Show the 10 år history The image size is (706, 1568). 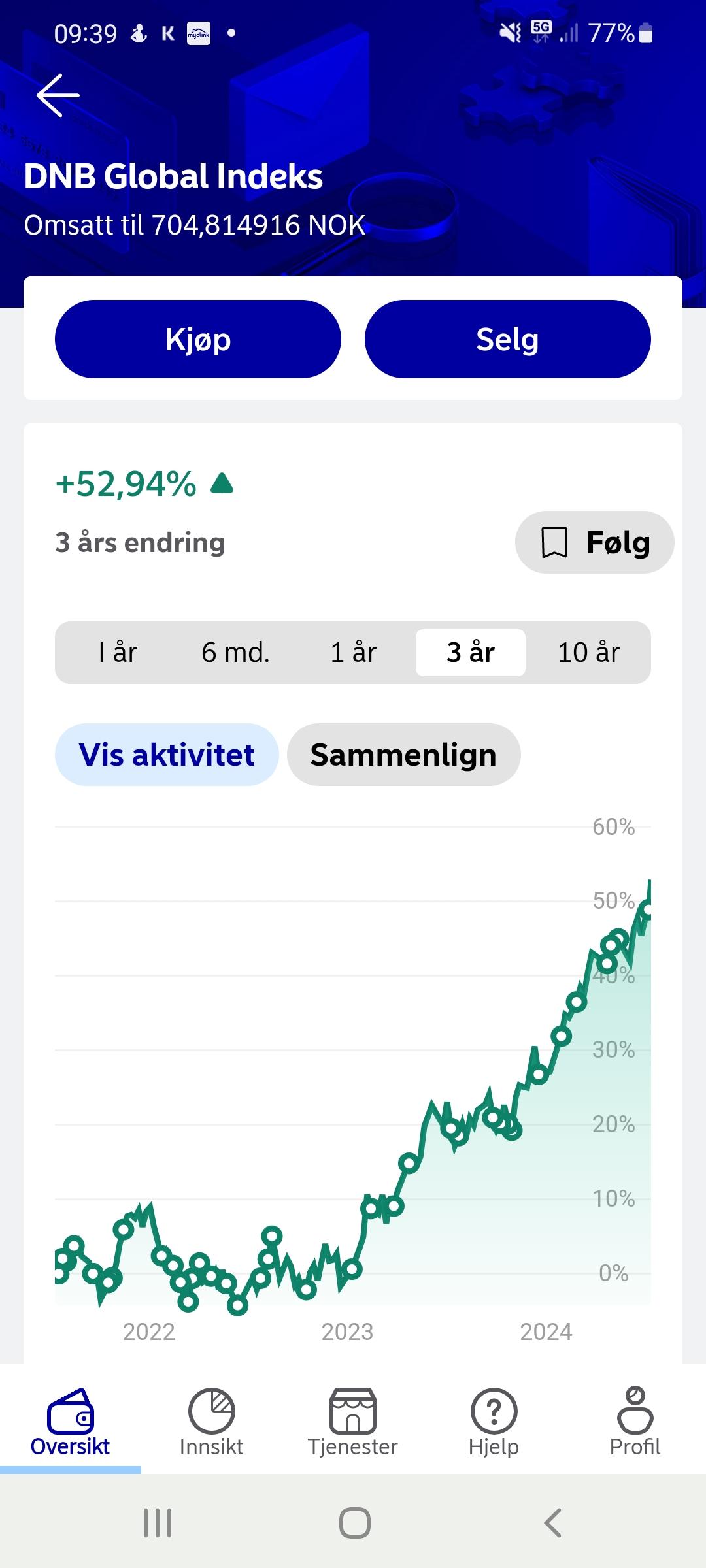[x=588, y=652]
